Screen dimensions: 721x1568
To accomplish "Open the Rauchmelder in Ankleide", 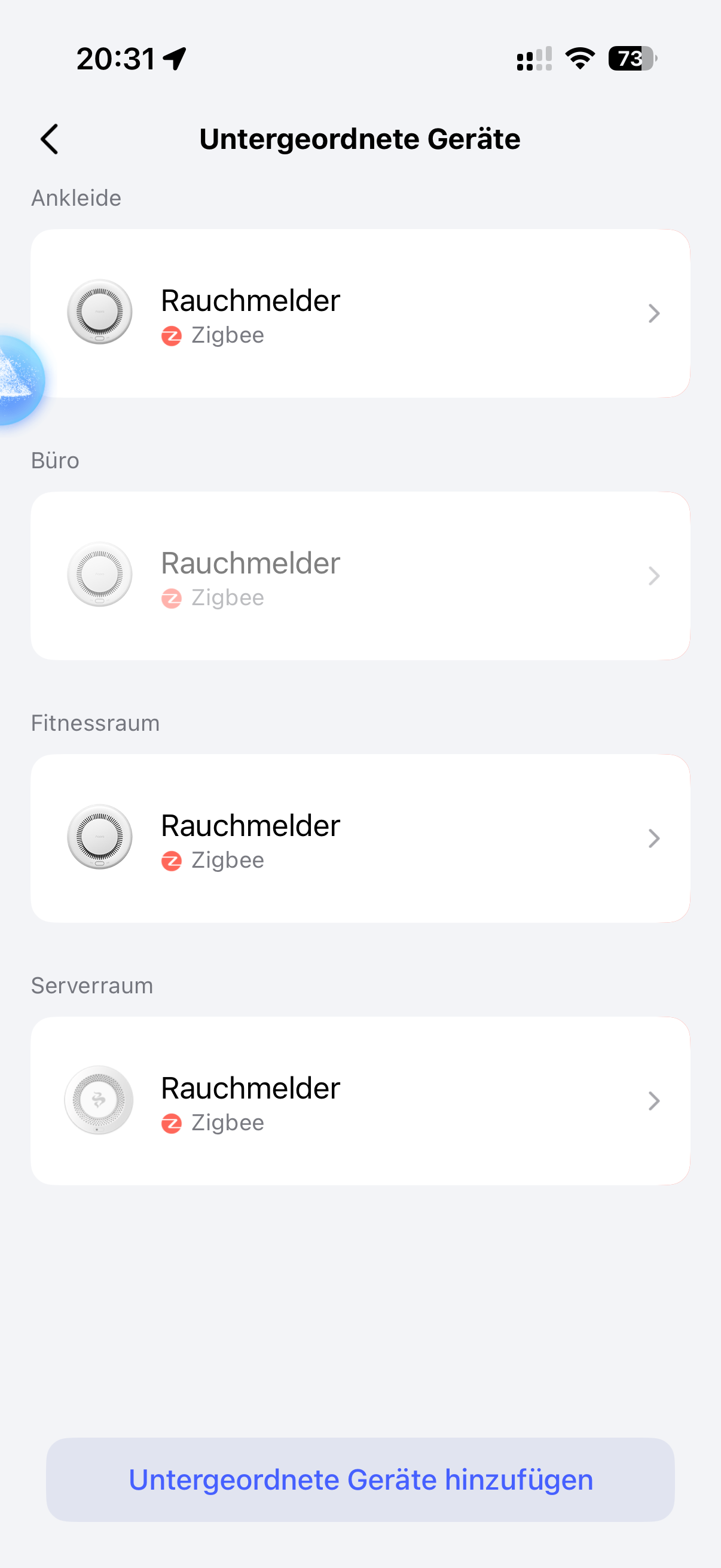I will coord(360,313).
